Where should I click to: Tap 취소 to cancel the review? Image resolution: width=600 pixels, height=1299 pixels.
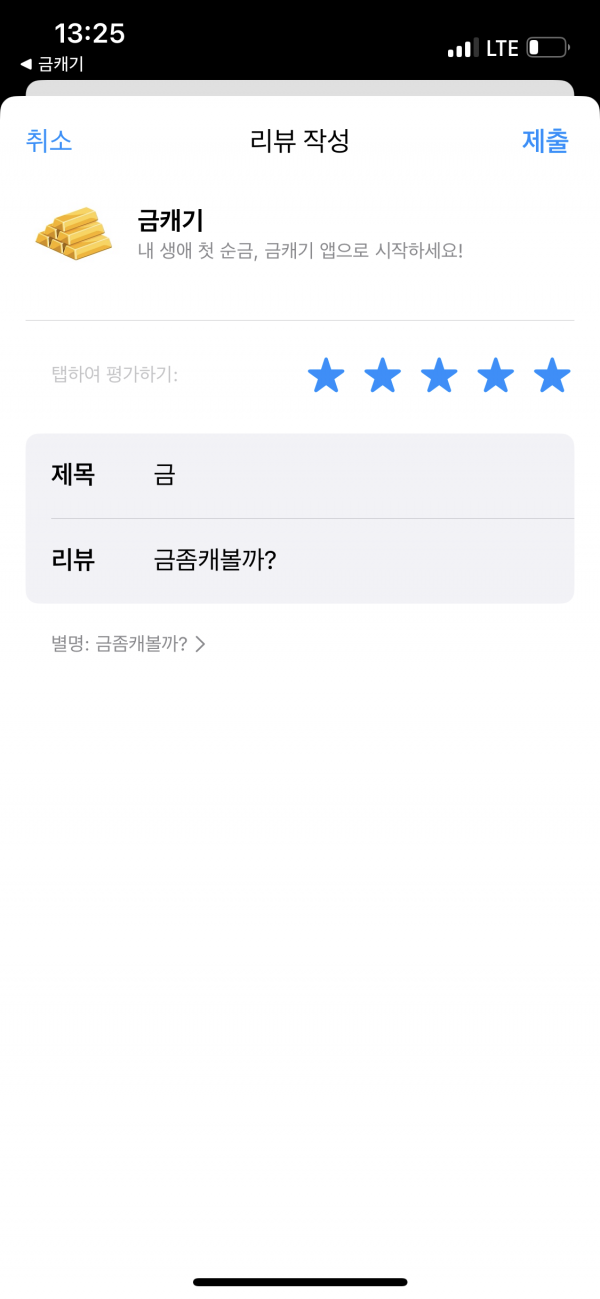tap(49, 141)
